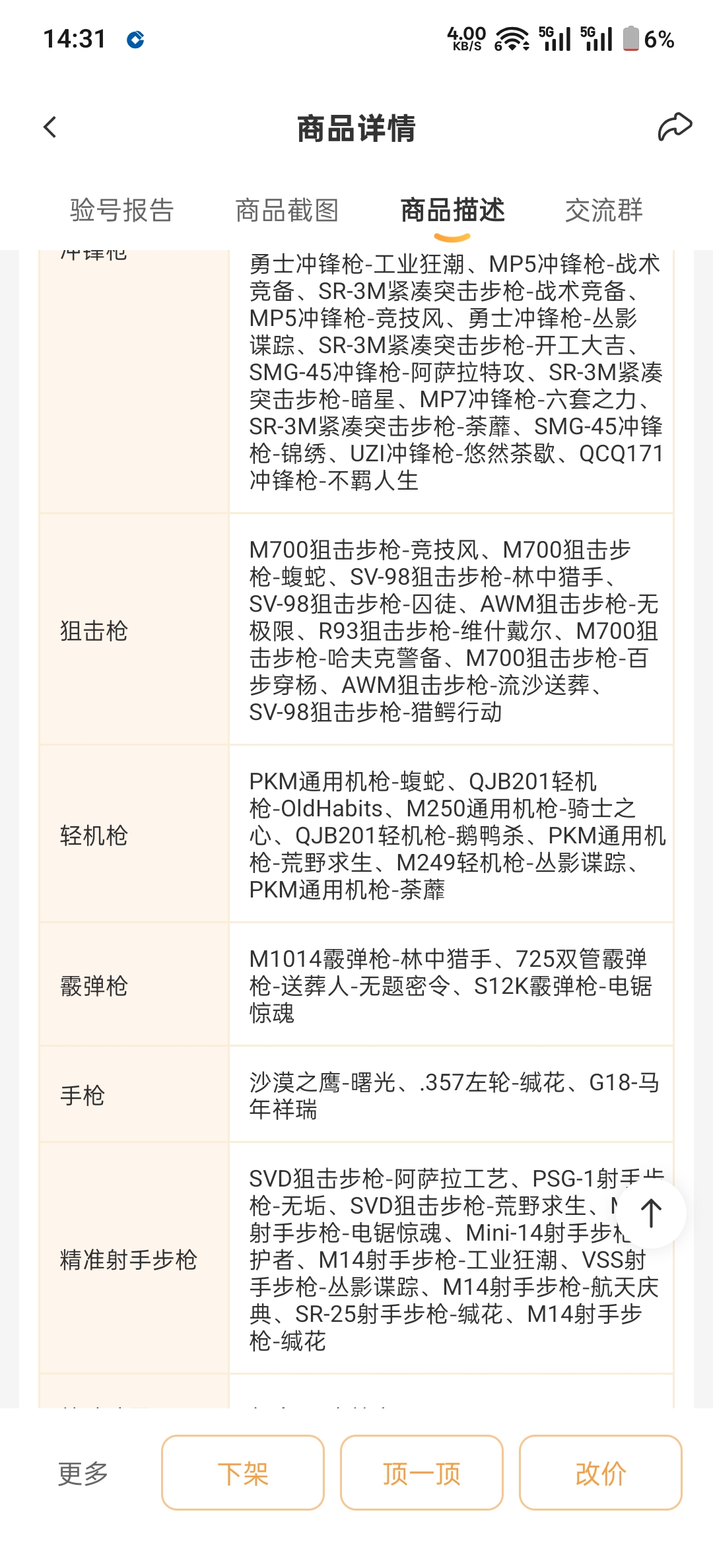Jump back to top with the arrow button
Image resolution: width=713 pixels, height=1568 pixels.
click(x=651, y=1213)
